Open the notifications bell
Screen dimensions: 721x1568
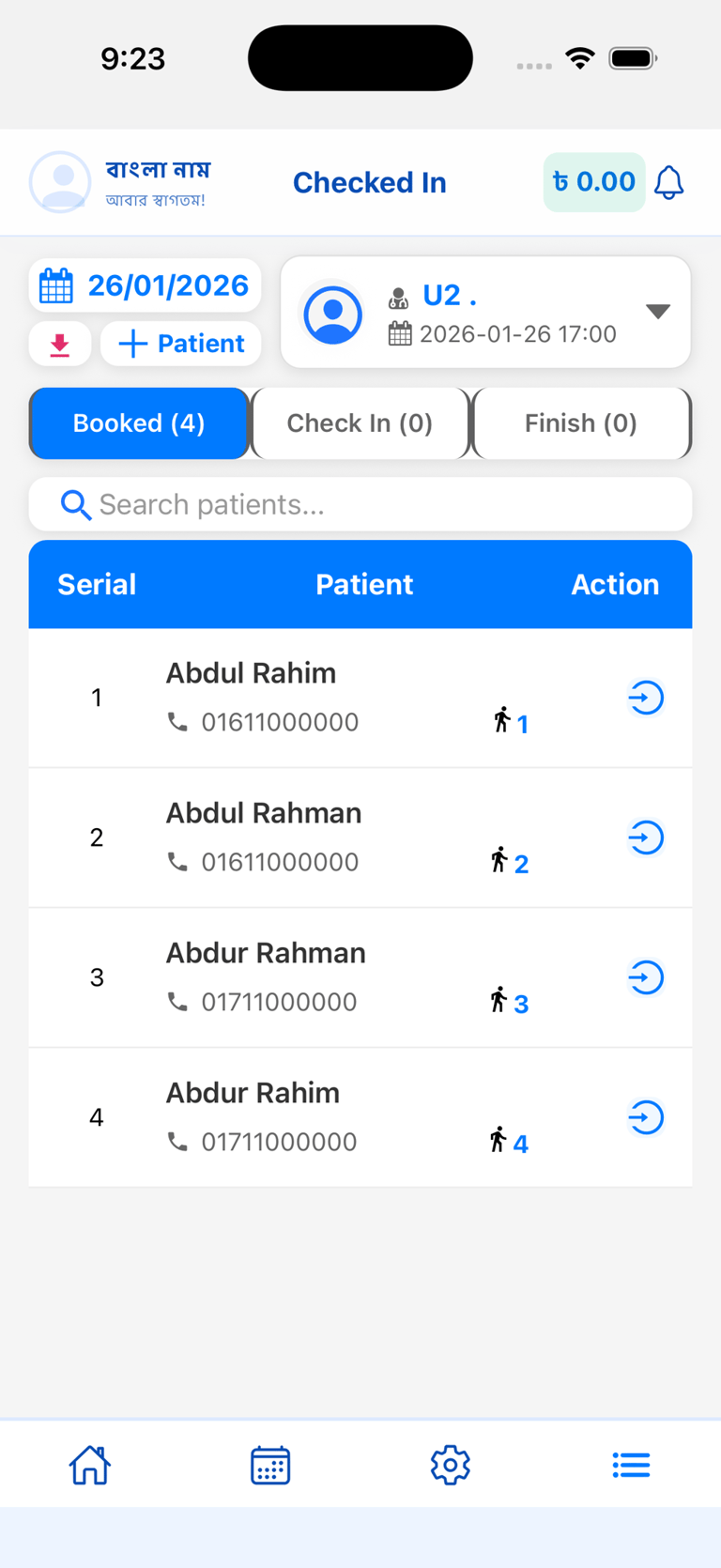(668, 182)
